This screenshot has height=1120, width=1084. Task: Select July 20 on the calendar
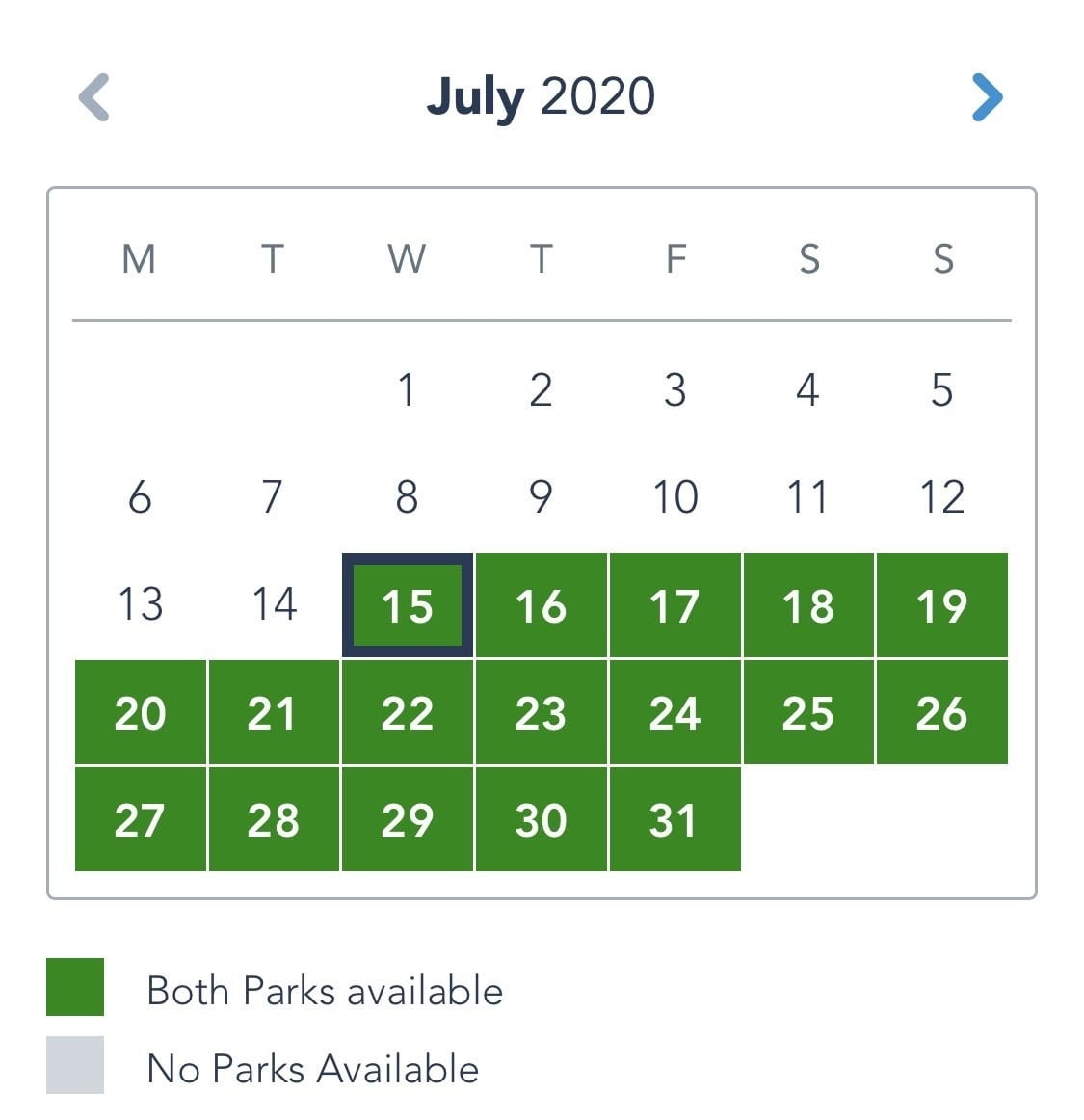141,713
